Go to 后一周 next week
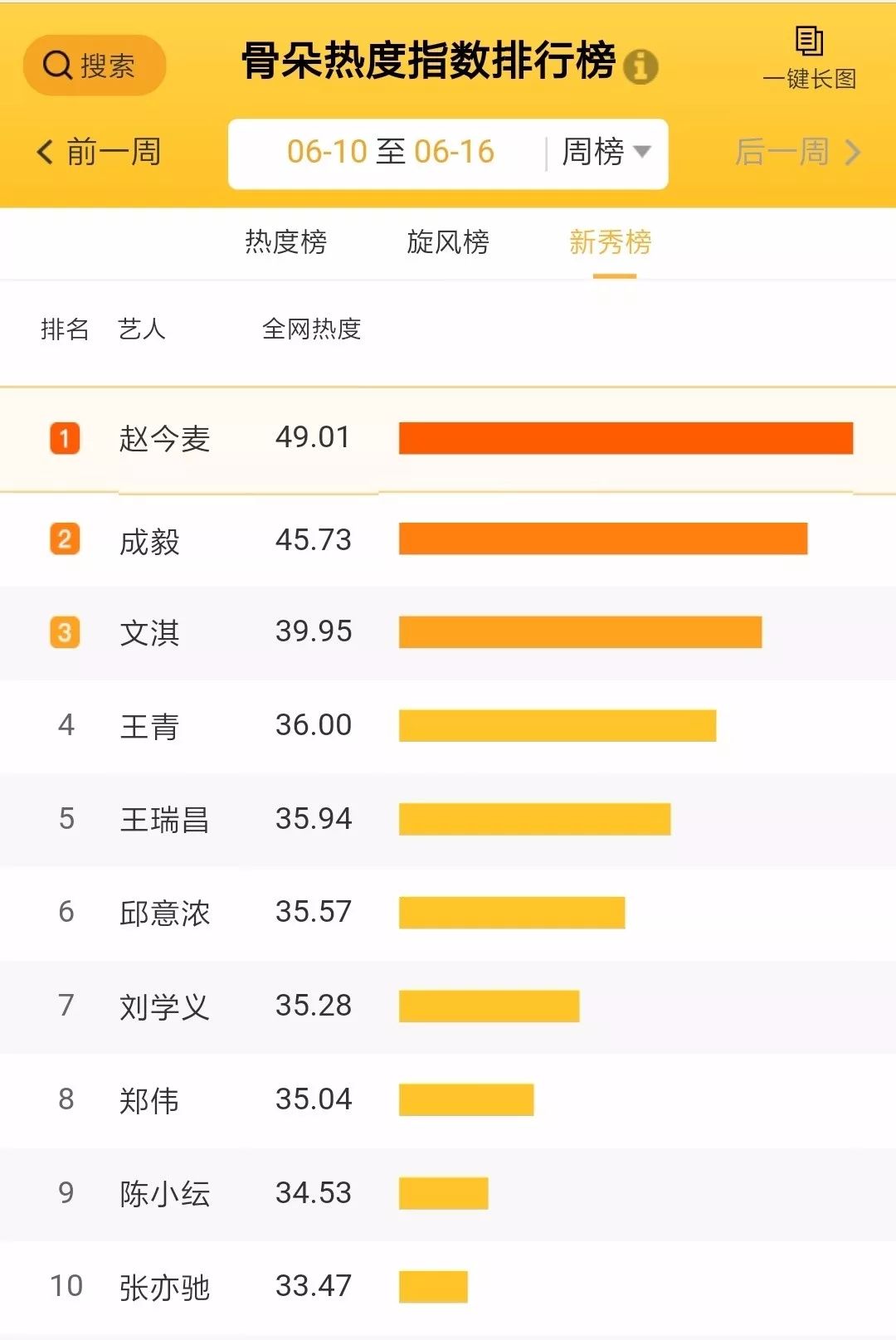The image size is (896, 1340). pos(797,152)
